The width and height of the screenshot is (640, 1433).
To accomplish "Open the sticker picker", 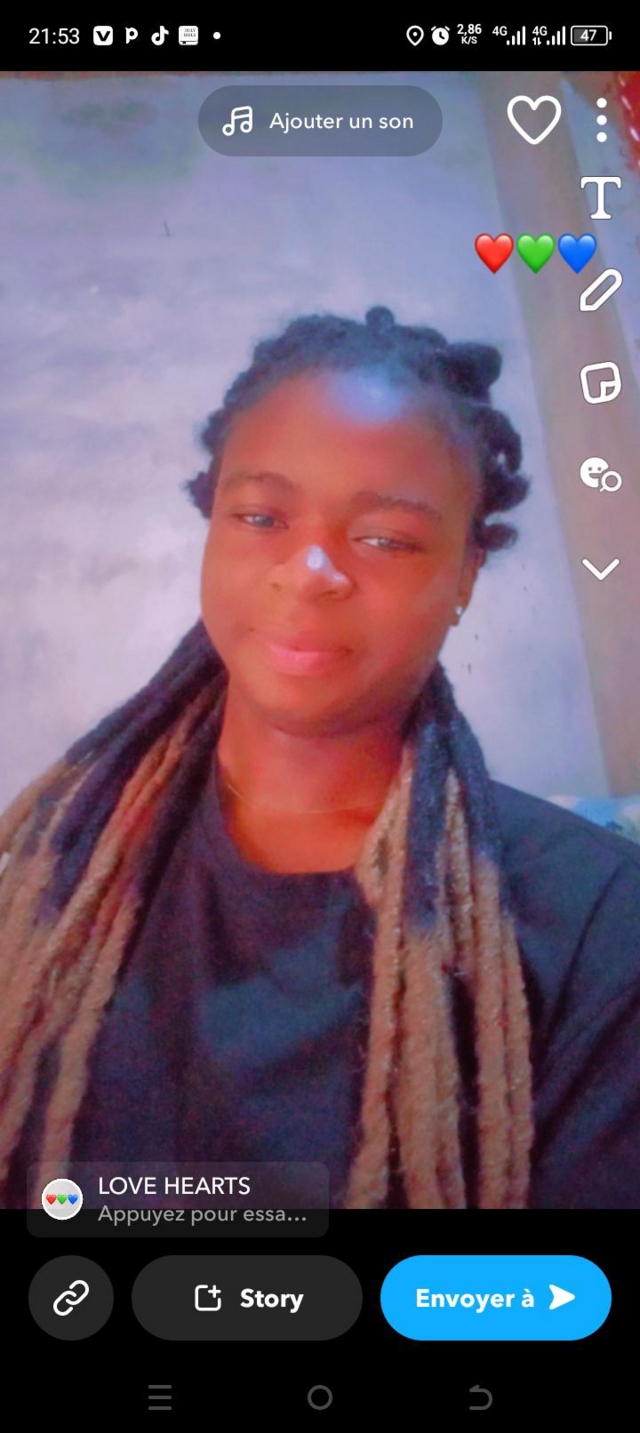I will (601, 383).
